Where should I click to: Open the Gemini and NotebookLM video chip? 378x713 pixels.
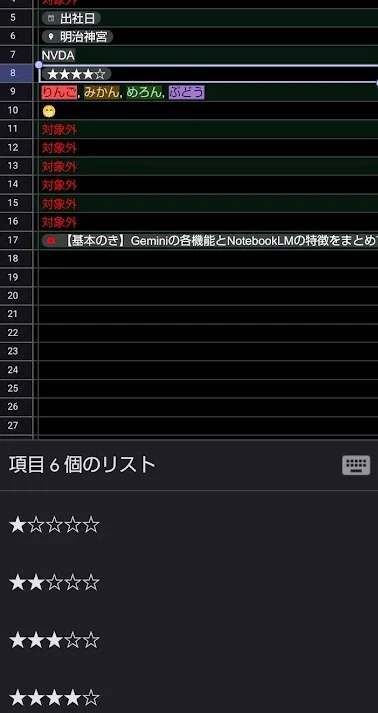tap(210, 241)
